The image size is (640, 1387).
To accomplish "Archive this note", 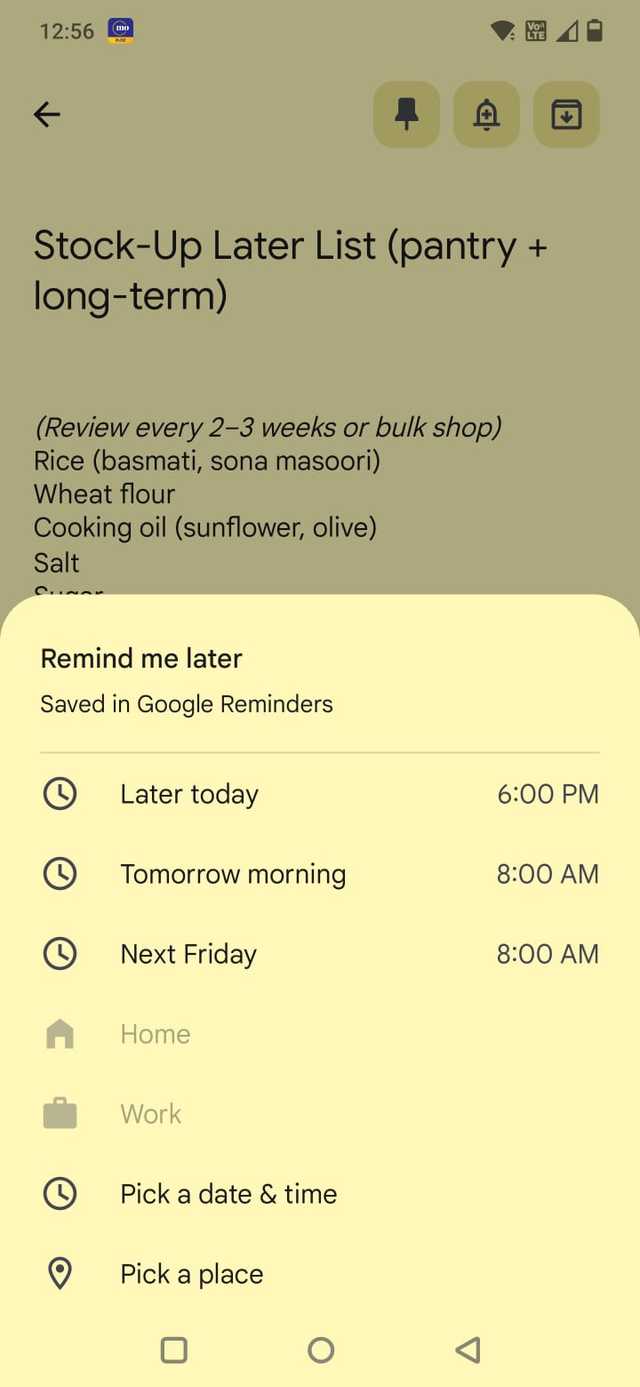I will coord(566,115).
